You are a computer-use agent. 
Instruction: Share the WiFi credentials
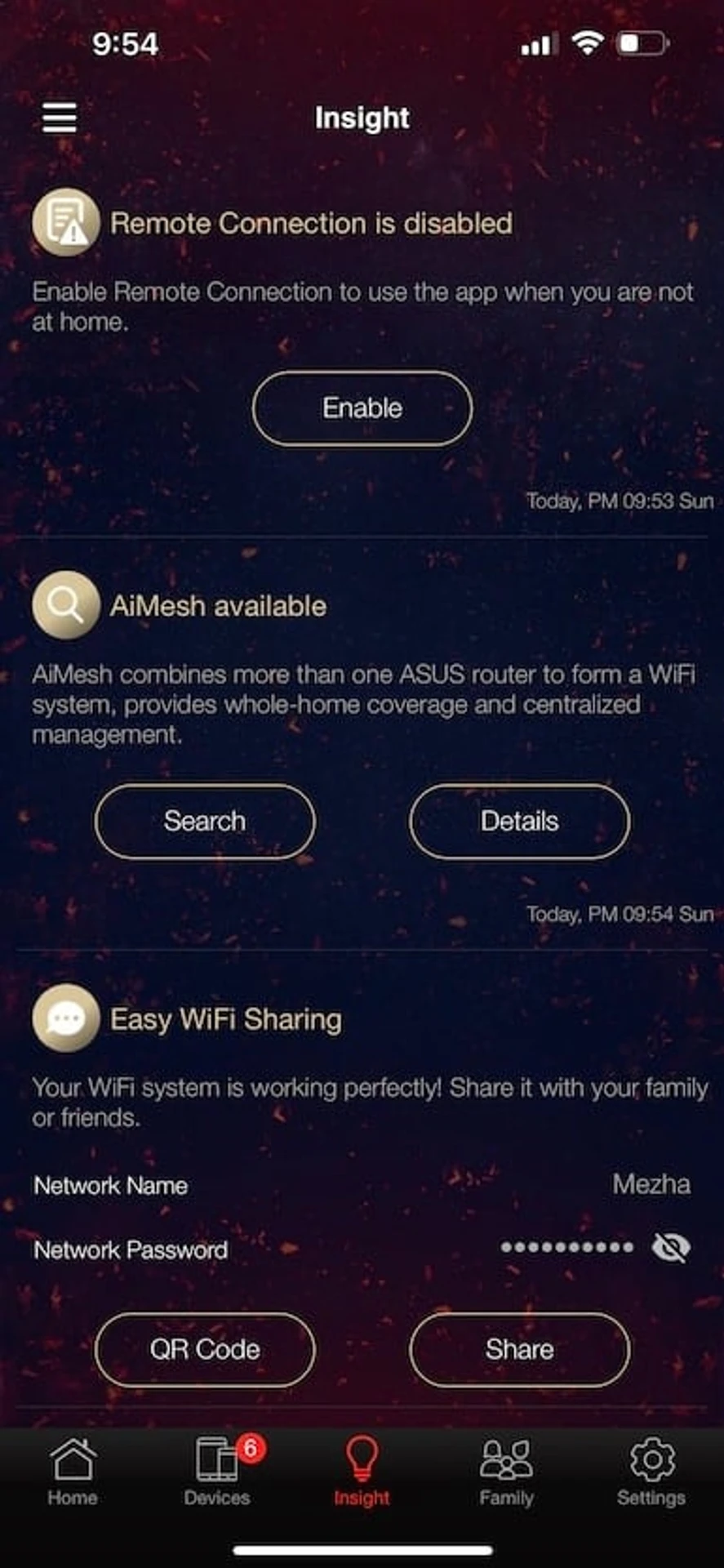519,1349
